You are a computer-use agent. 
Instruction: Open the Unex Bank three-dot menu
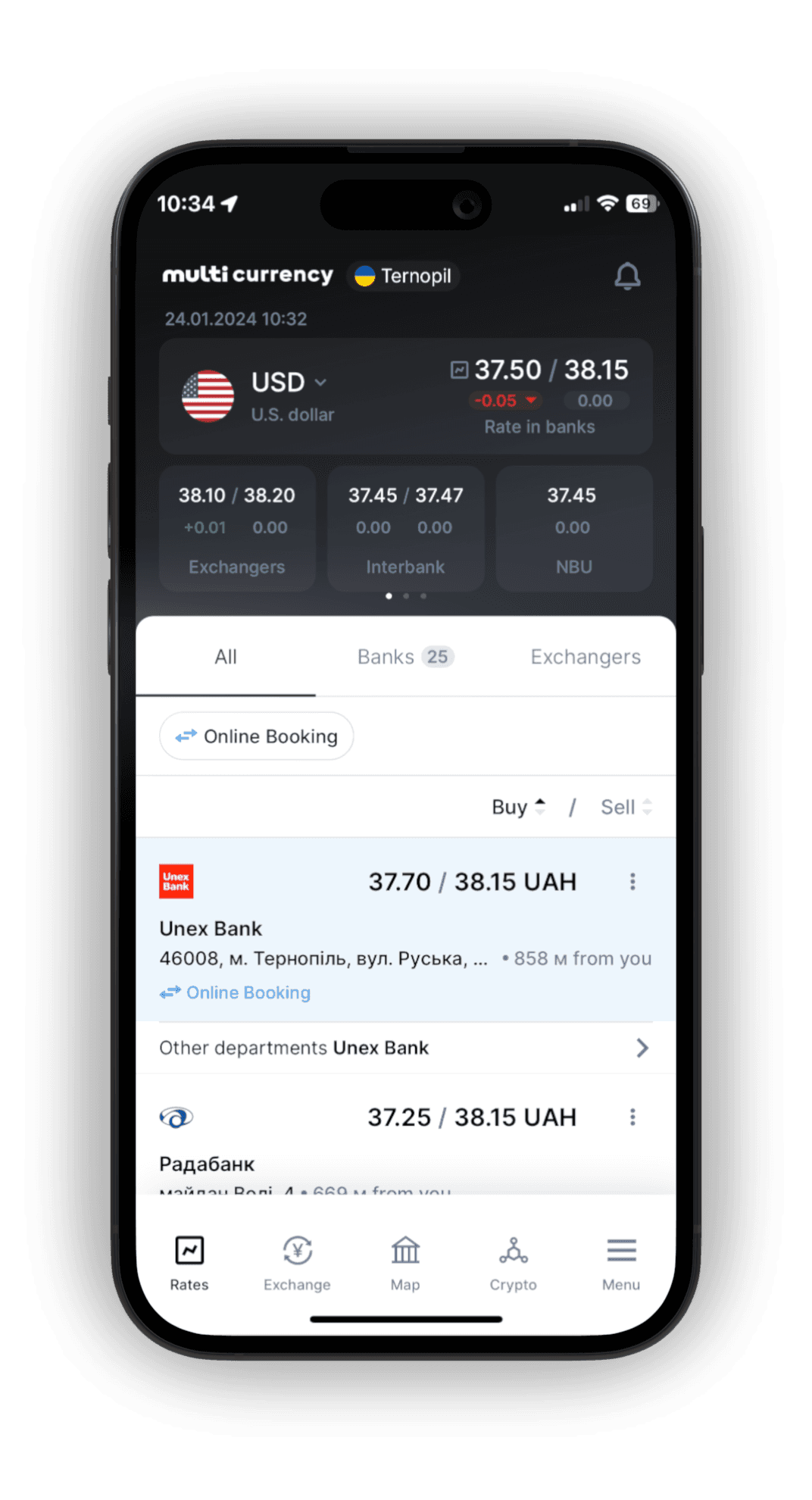point(632,882)
